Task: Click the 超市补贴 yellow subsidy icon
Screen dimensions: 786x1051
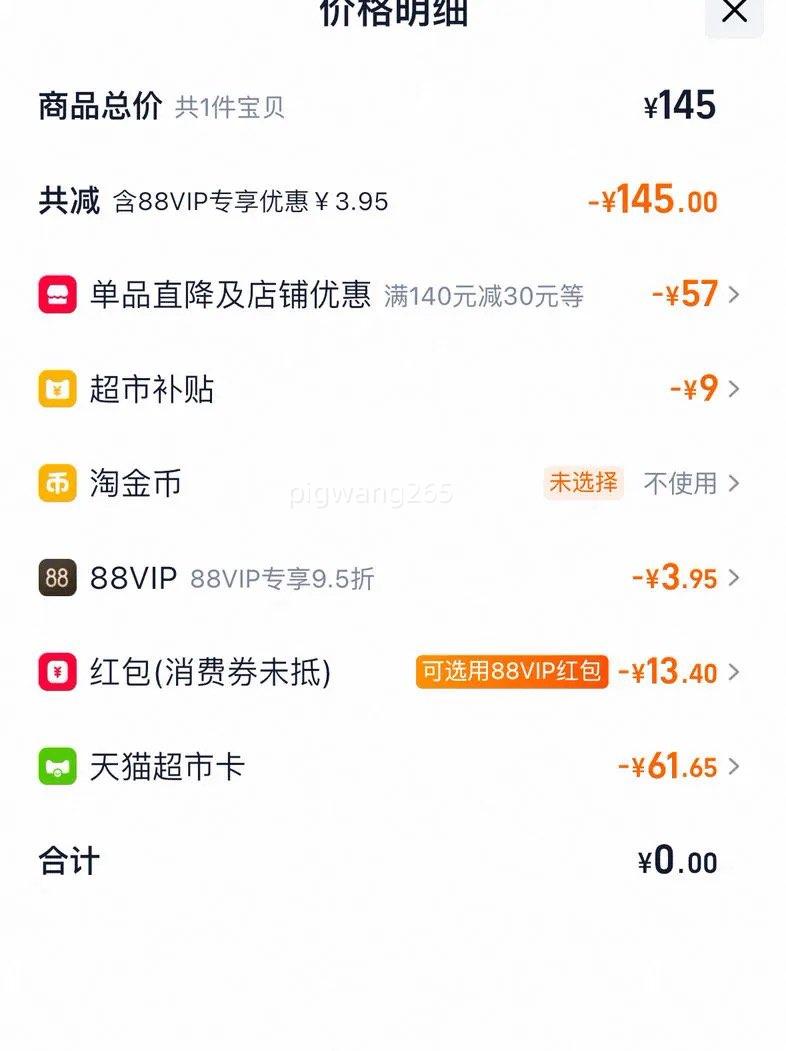Action: [57, 389]
